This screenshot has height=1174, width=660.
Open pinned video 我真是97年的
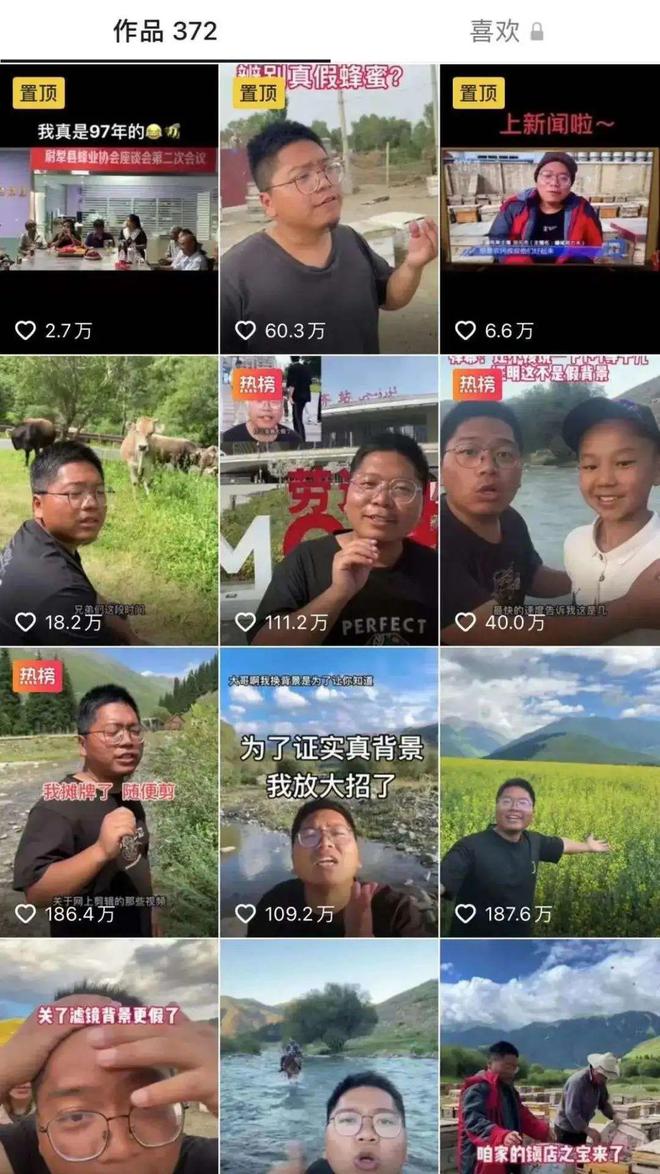point(109,210)
